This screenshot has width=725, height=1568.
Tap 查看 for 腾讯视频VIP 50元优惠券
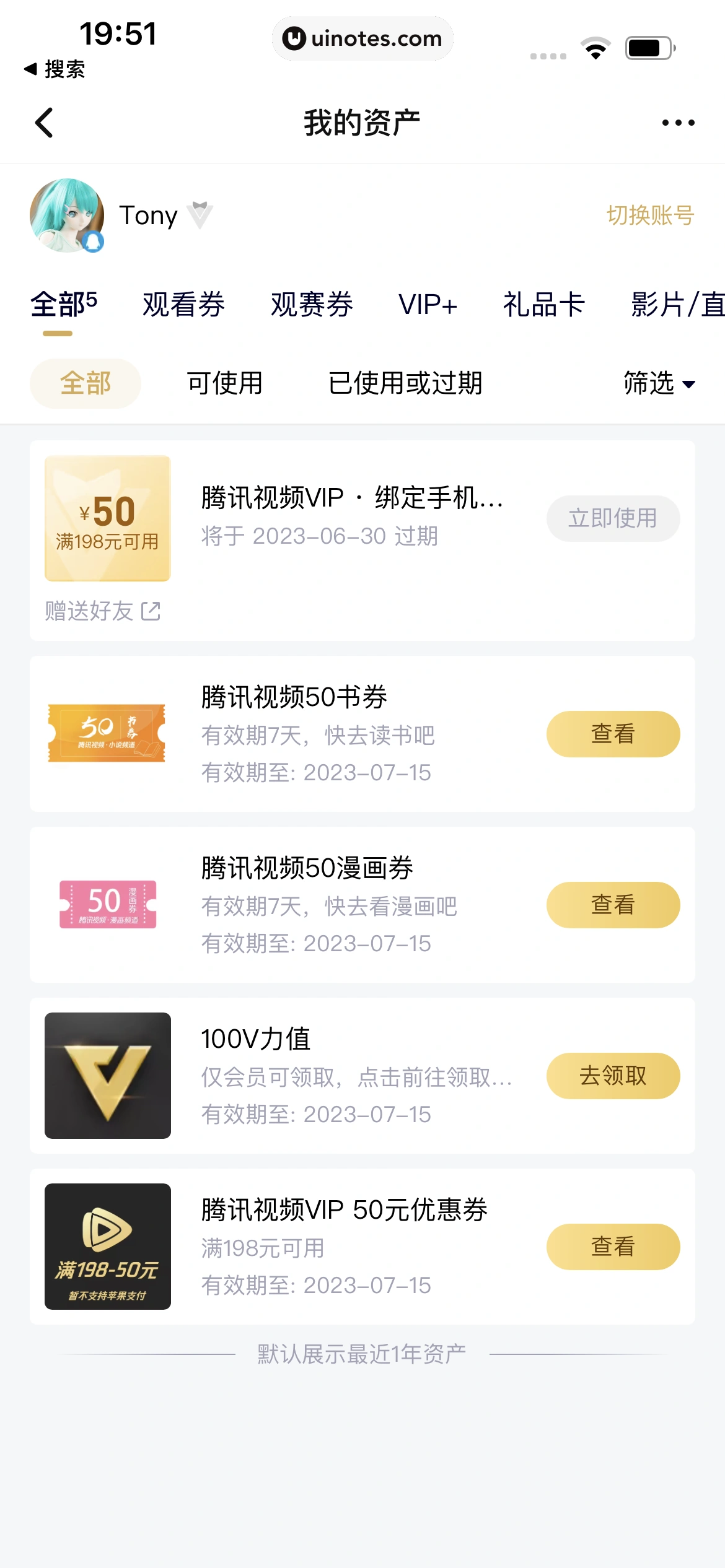point(613,1247)
